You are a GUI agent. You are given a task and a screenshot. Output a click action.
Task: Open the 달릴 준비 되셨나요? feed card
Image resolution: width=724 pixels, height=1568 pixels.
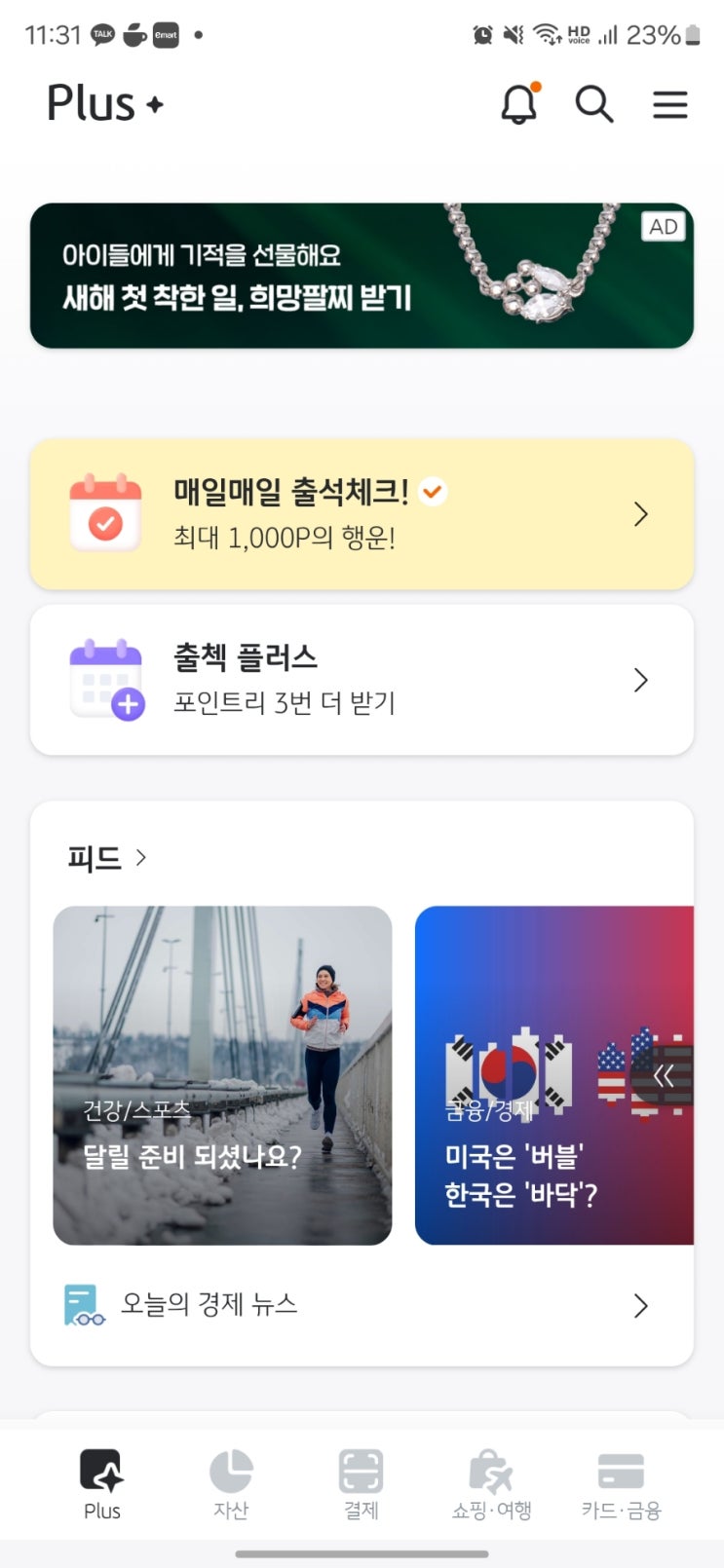(x=222, y=1075)
